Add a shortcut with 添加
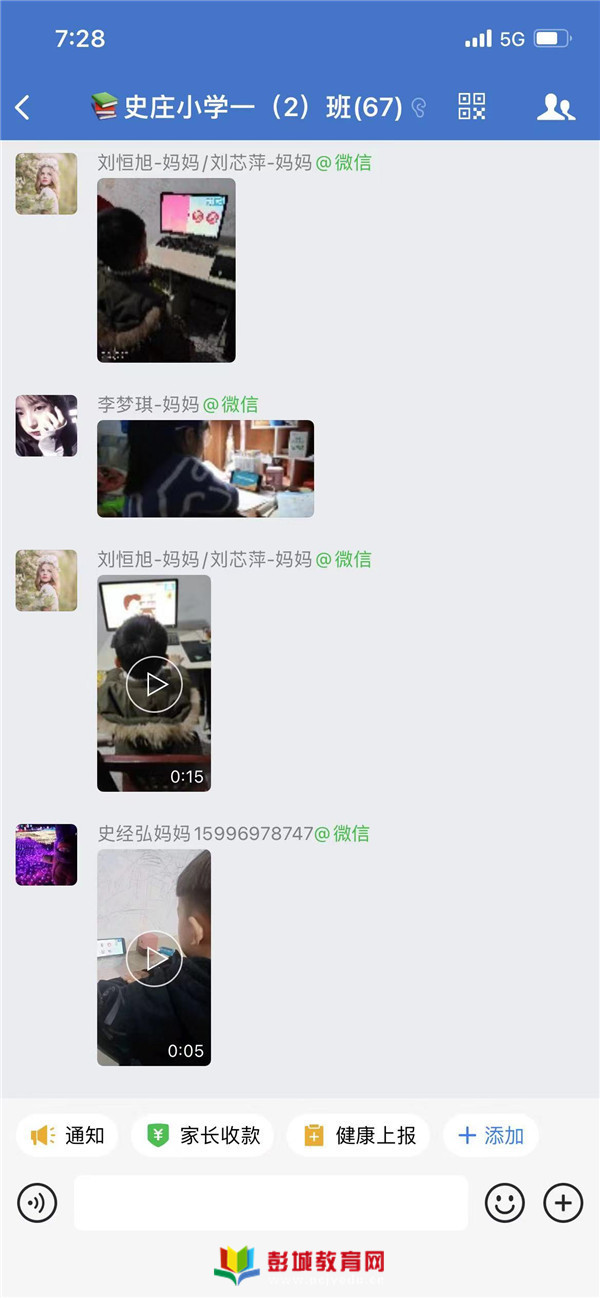 pos(491,1136)
